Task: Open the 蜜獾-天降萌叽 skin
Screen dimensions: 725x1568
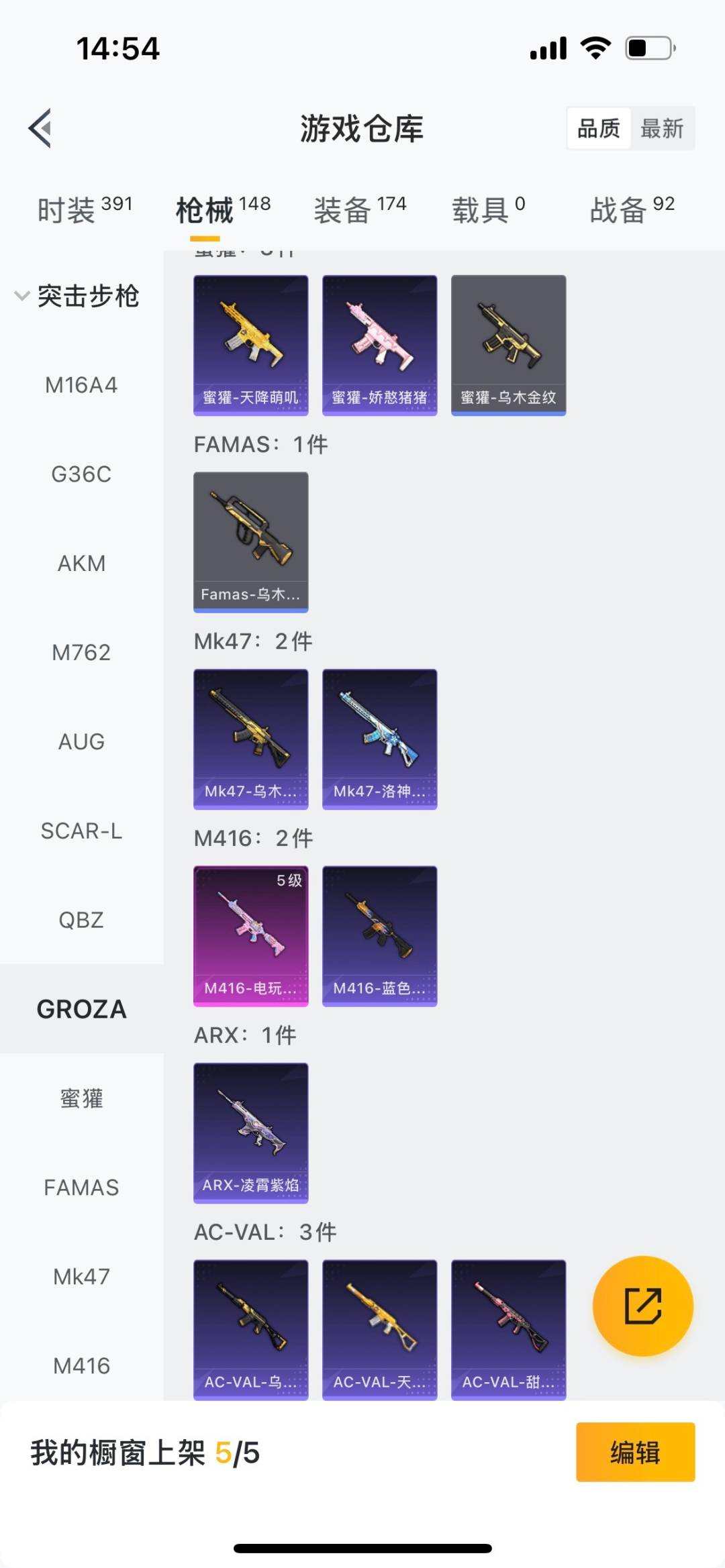Action: [251, 345]
